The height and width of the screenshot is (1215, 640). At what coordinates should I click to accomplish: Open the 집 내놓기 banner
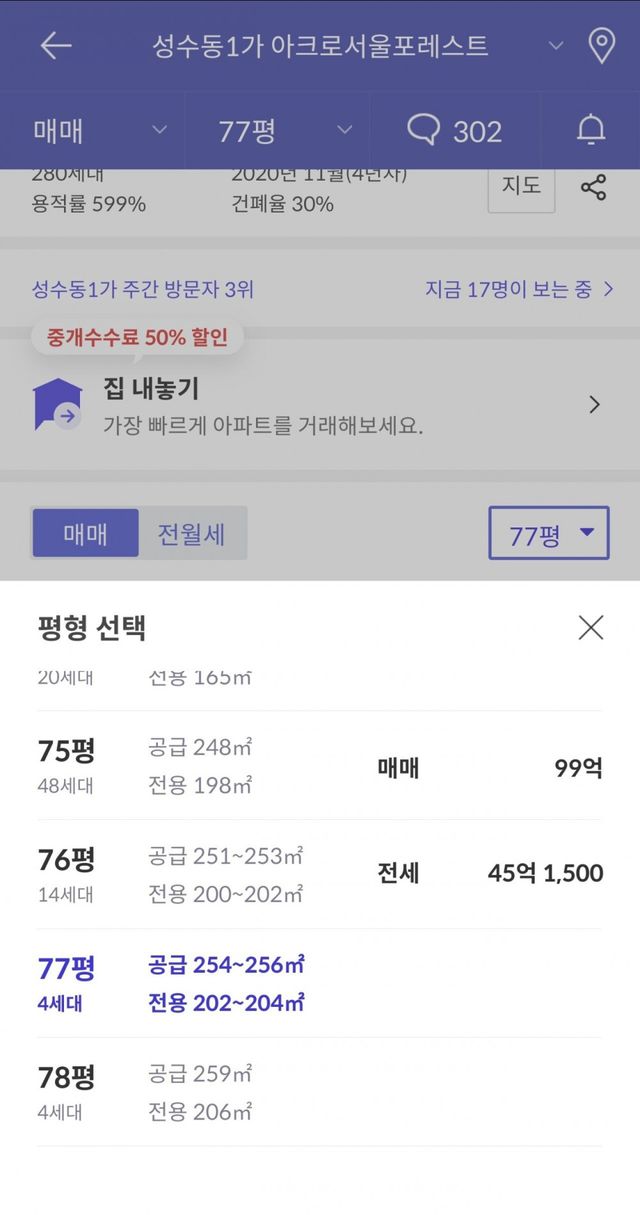(320, 404)
